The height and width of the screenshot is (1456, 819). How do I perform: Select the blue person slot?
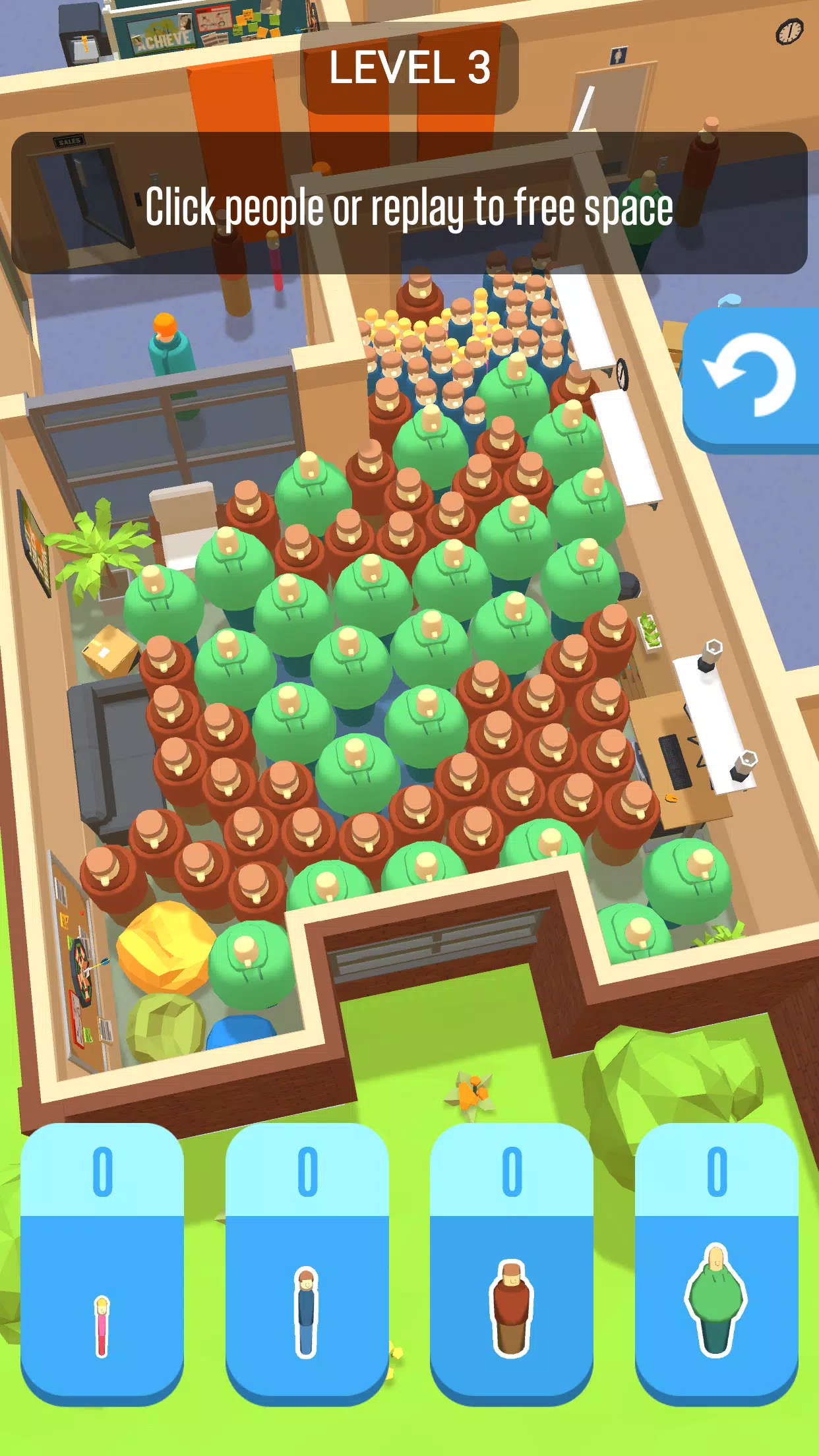307,1263
